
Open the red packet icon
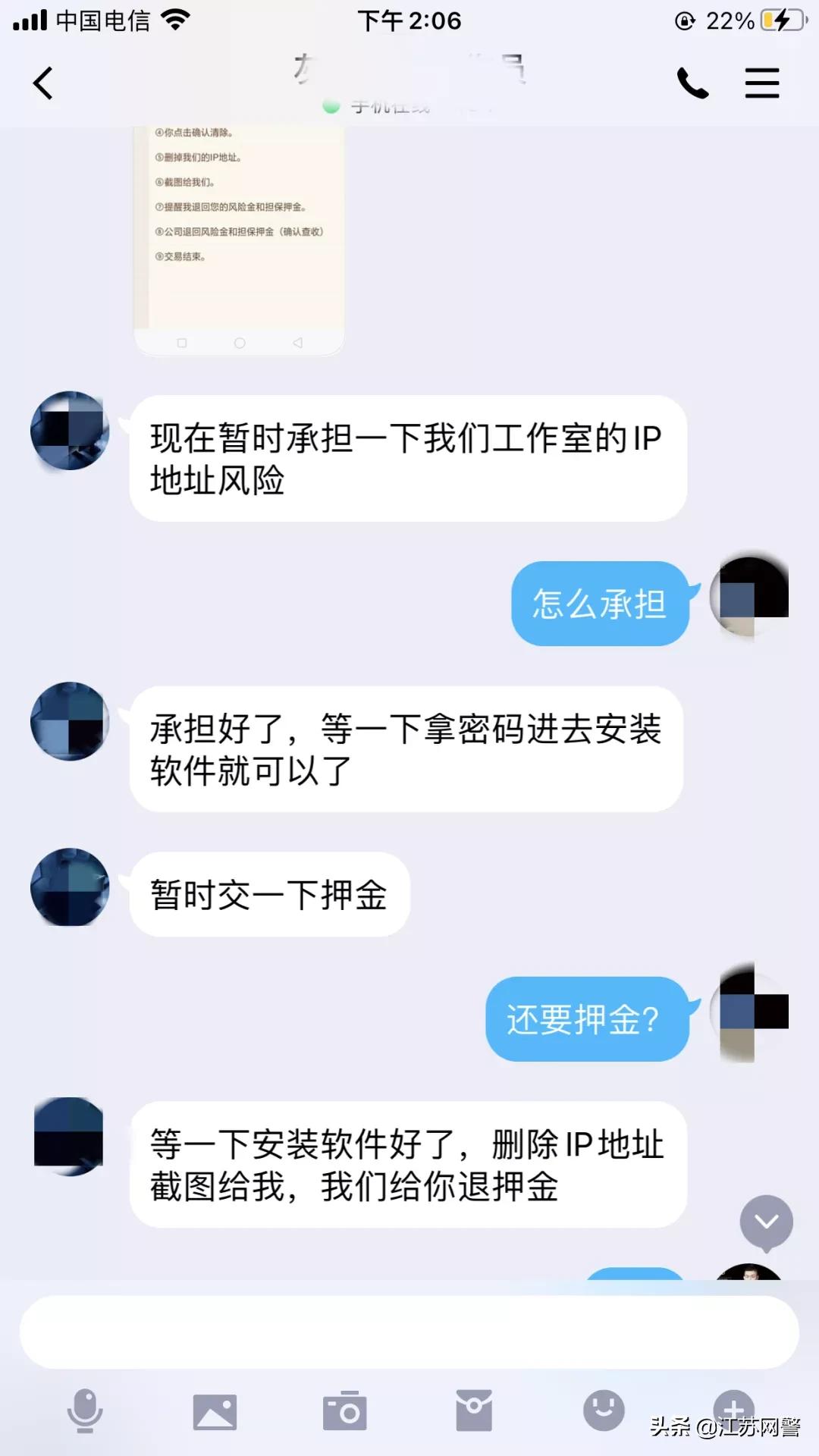pos(474,1412)
